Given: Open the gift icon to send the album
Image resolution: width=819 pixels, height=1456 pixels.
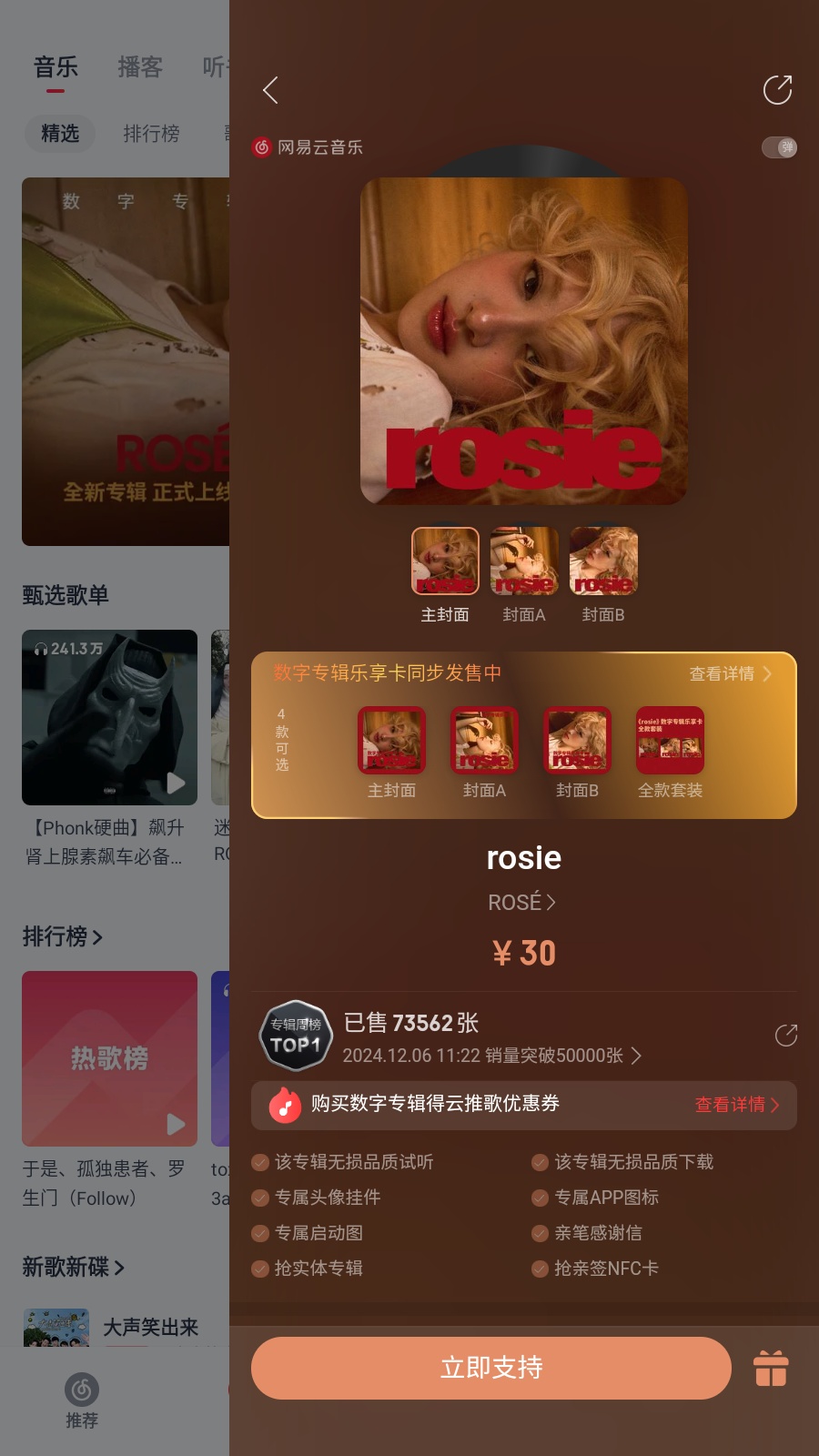Looking at the screenshot, I should [770, 1368].
